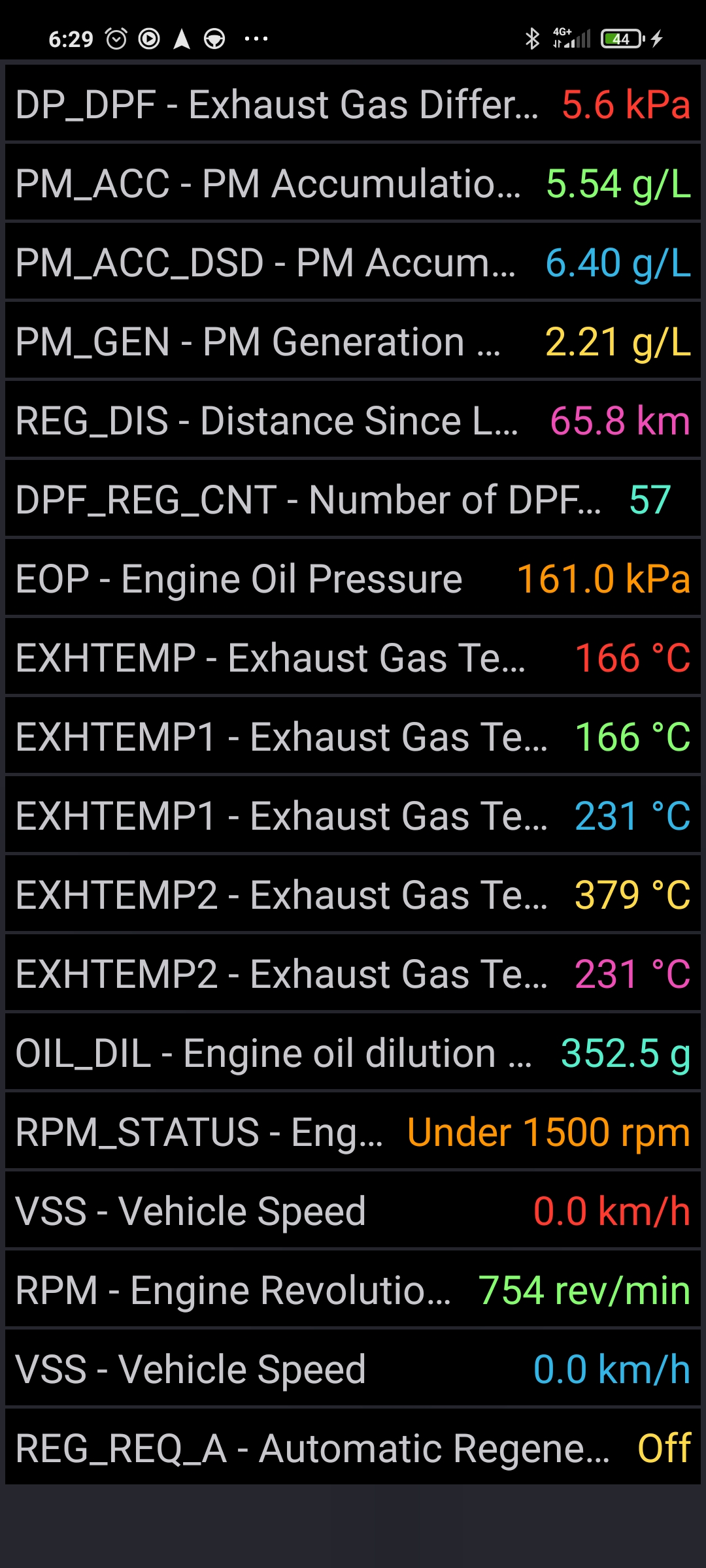View the PM_GEN PM Generation reading
Screen dimensions: 706x1568
pos(353,342)
